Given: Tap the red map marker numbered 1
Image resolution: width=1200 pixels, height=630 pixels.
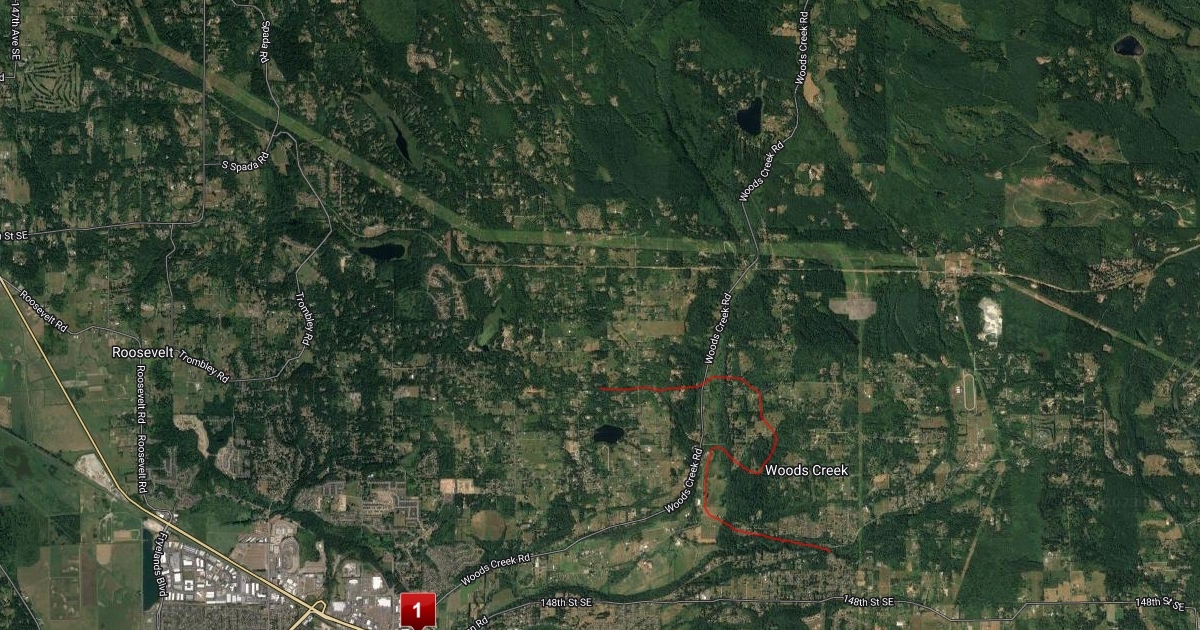Looking at the screenshot, I should pos(417,609).
